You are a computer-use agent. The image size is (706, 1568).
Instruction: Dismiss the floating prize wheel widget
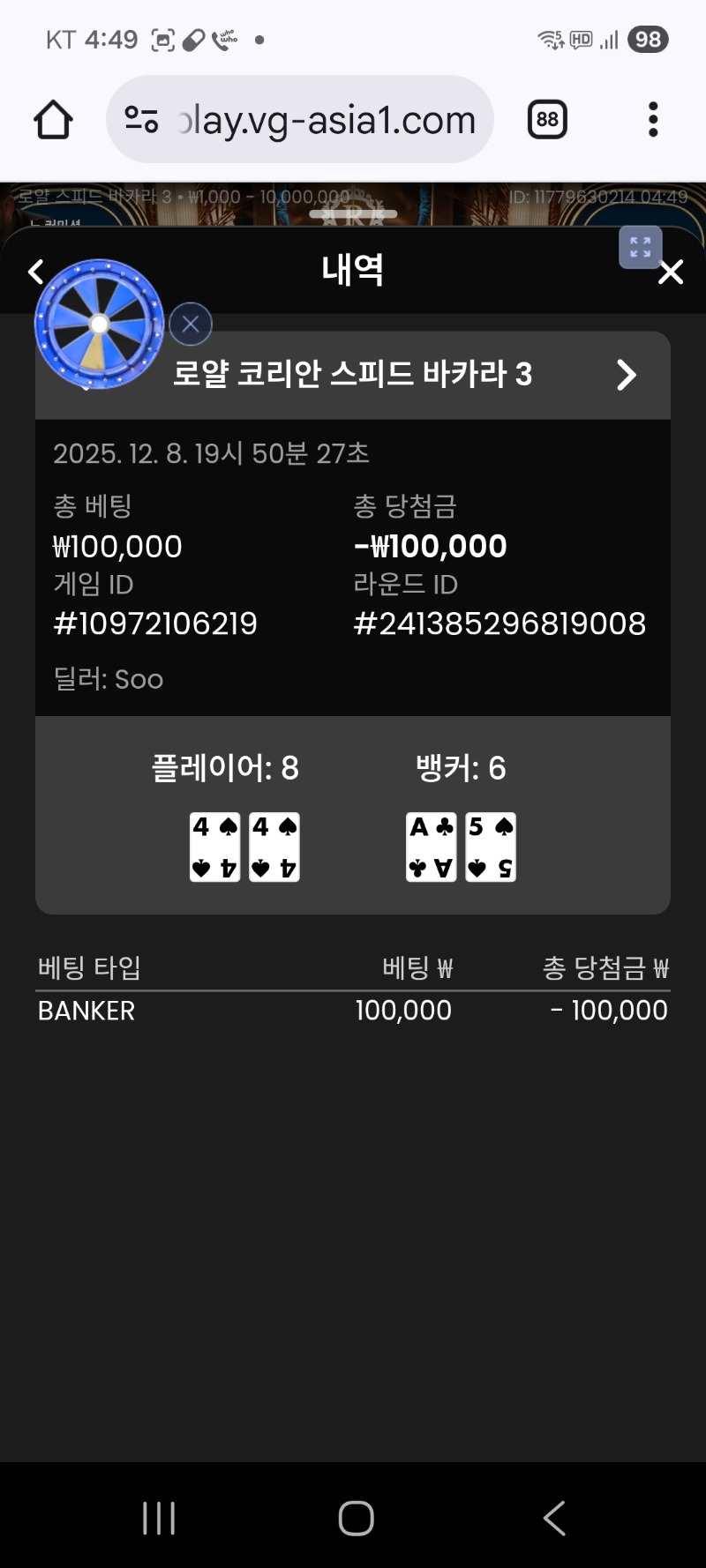pyautogui.click(x=190, y=324)
